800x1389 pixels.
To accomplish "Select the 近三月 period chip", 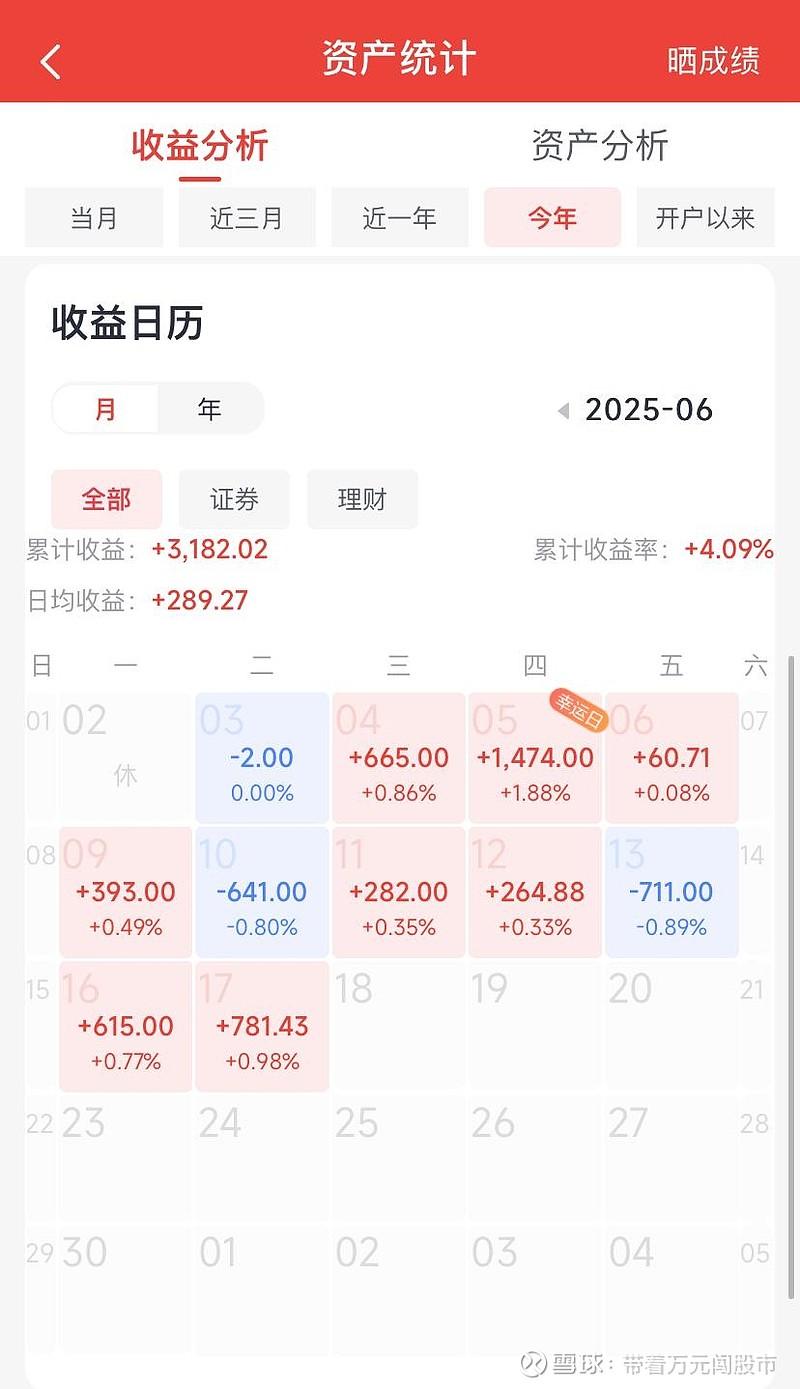I will 247,217.
